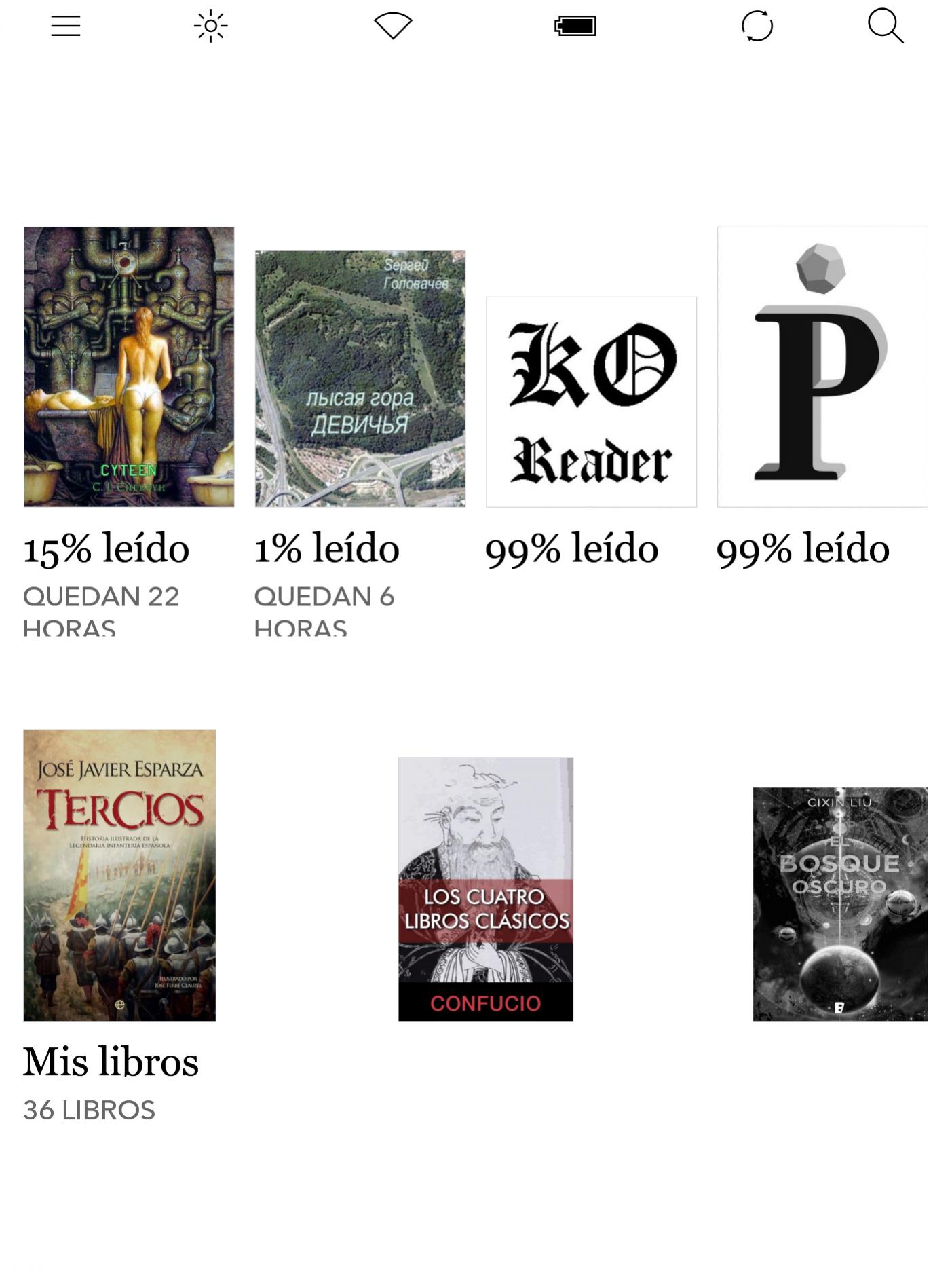Open El Bosque Oscuro by Cixin Liu

(839, 903)
